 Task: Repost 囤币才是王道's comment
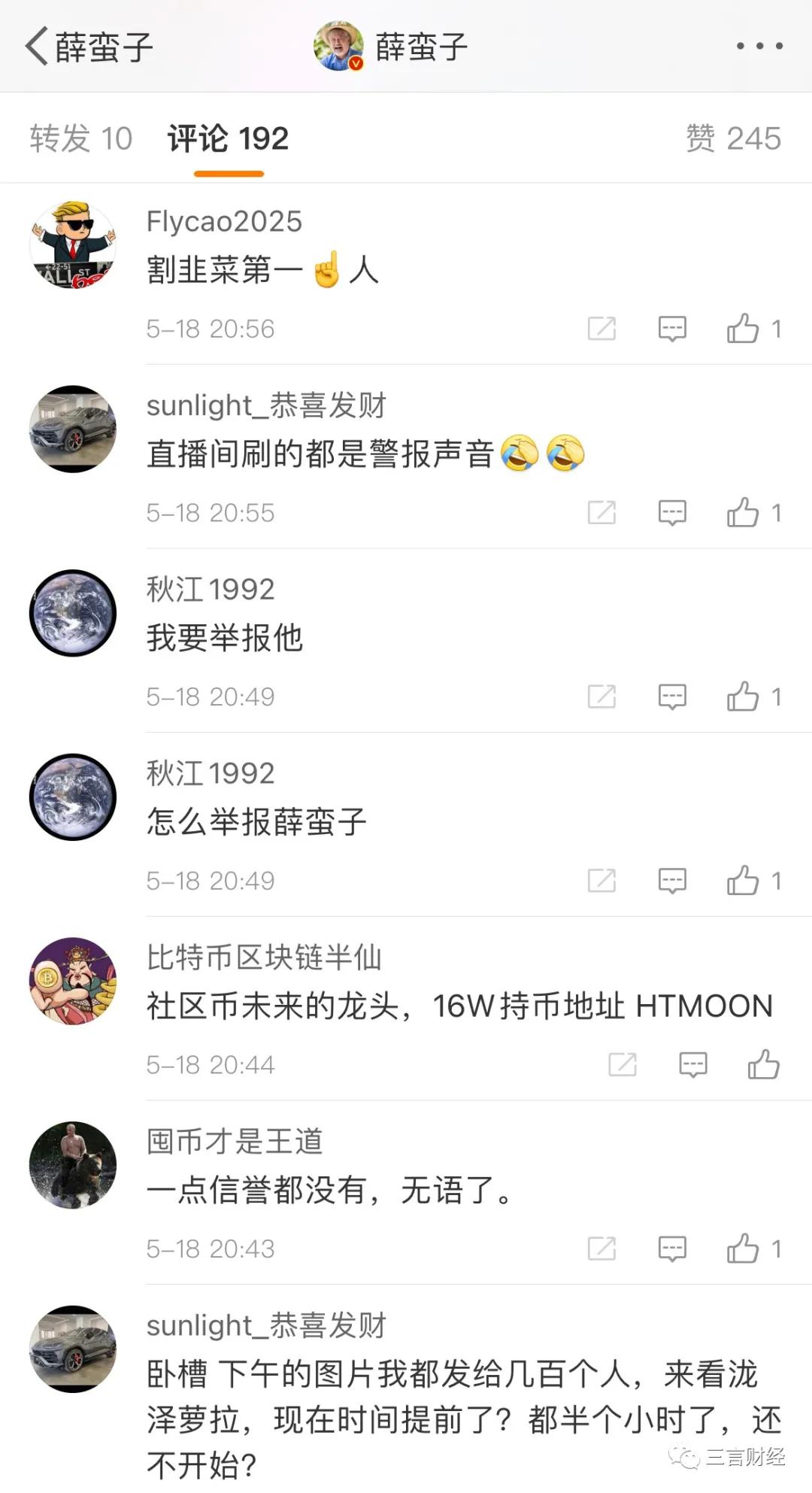601,1249
